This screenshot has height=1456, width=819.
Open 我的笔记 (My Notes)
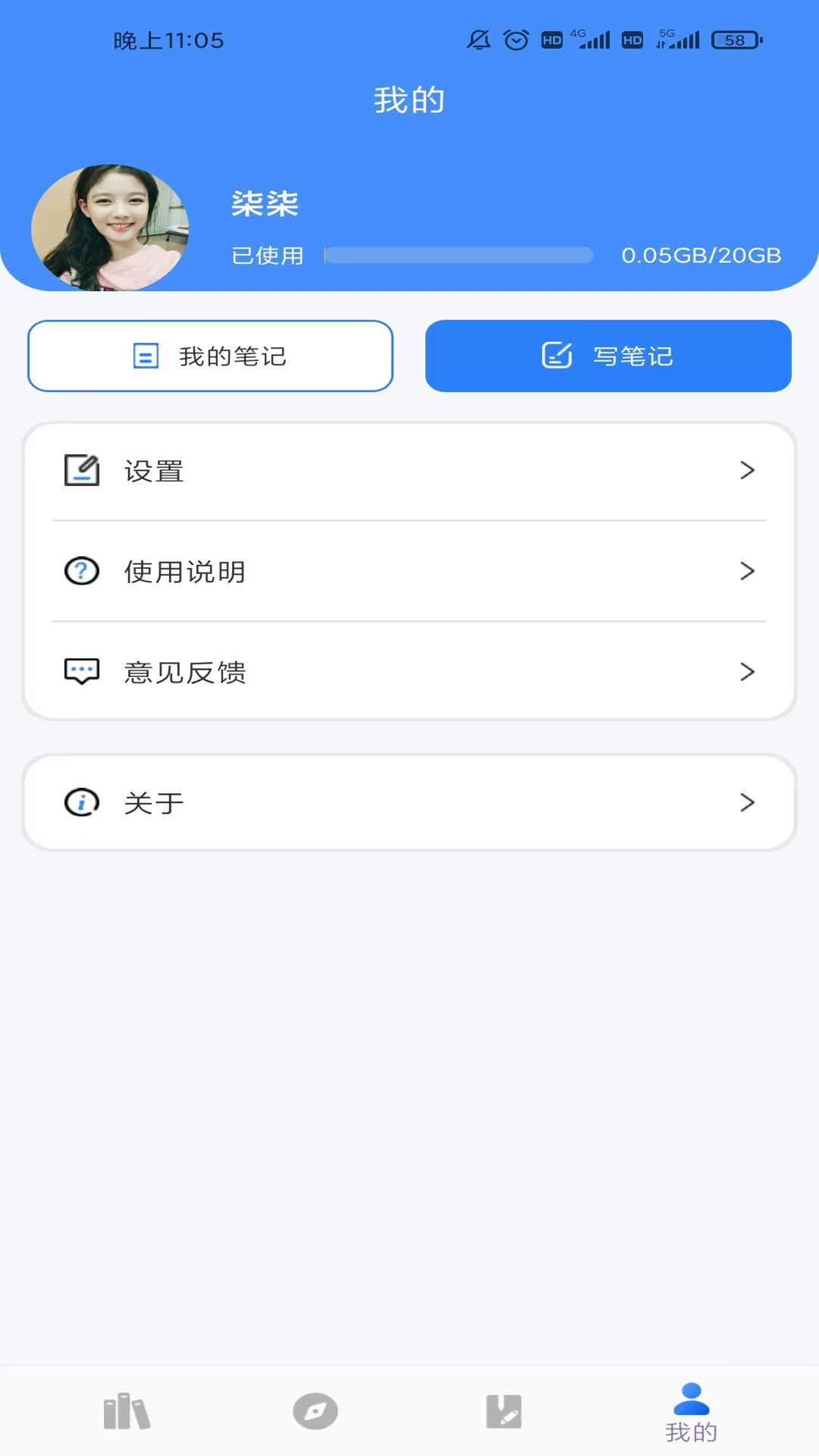(x=210, y=356)
